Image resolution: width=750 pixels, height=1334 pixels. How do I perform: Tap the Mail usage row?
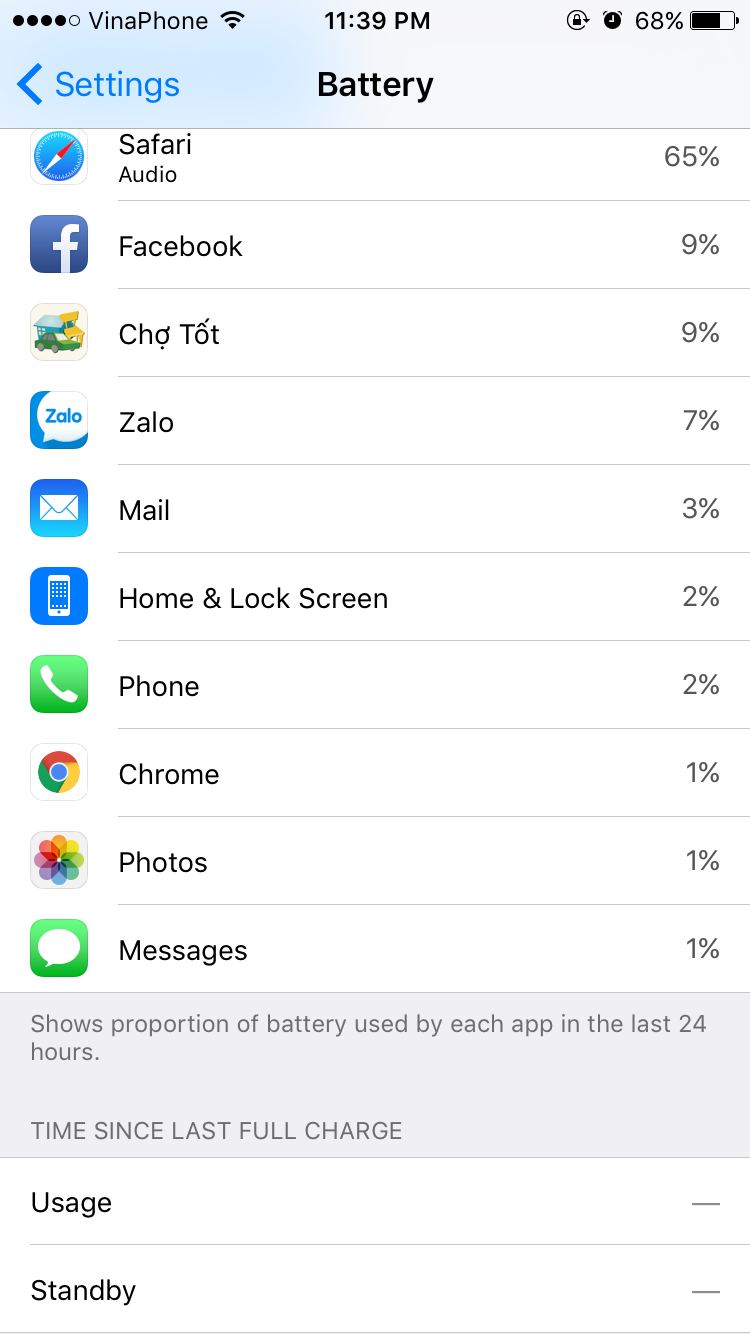[375, 509]
